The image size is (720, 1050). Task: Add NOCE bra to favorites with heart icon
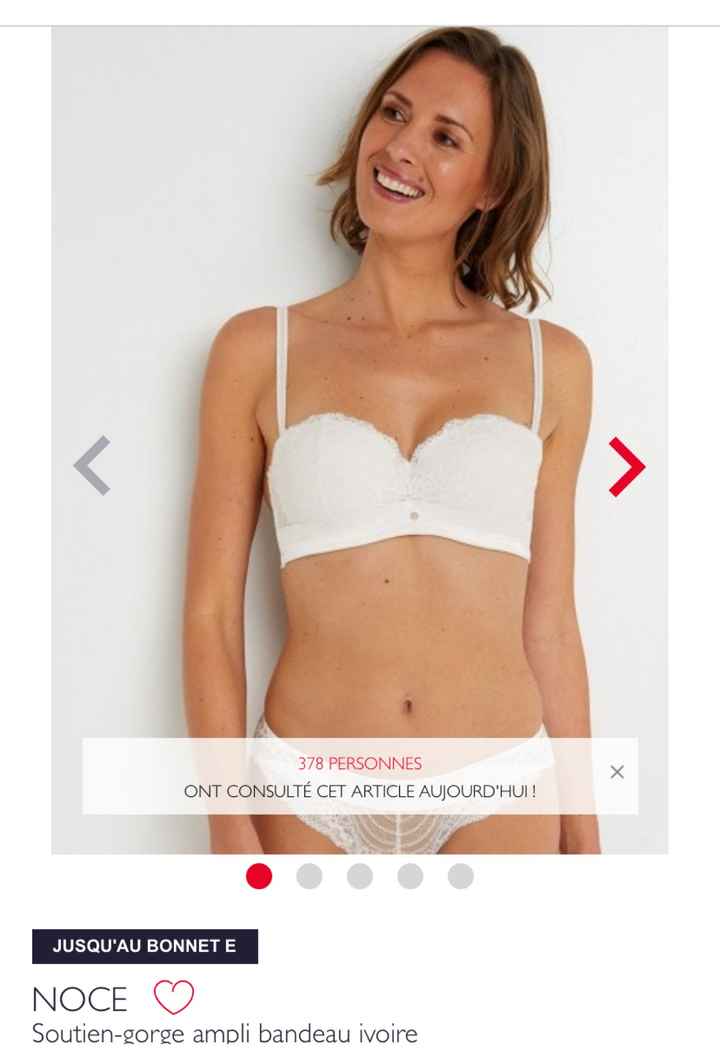(x=172, y=996)
